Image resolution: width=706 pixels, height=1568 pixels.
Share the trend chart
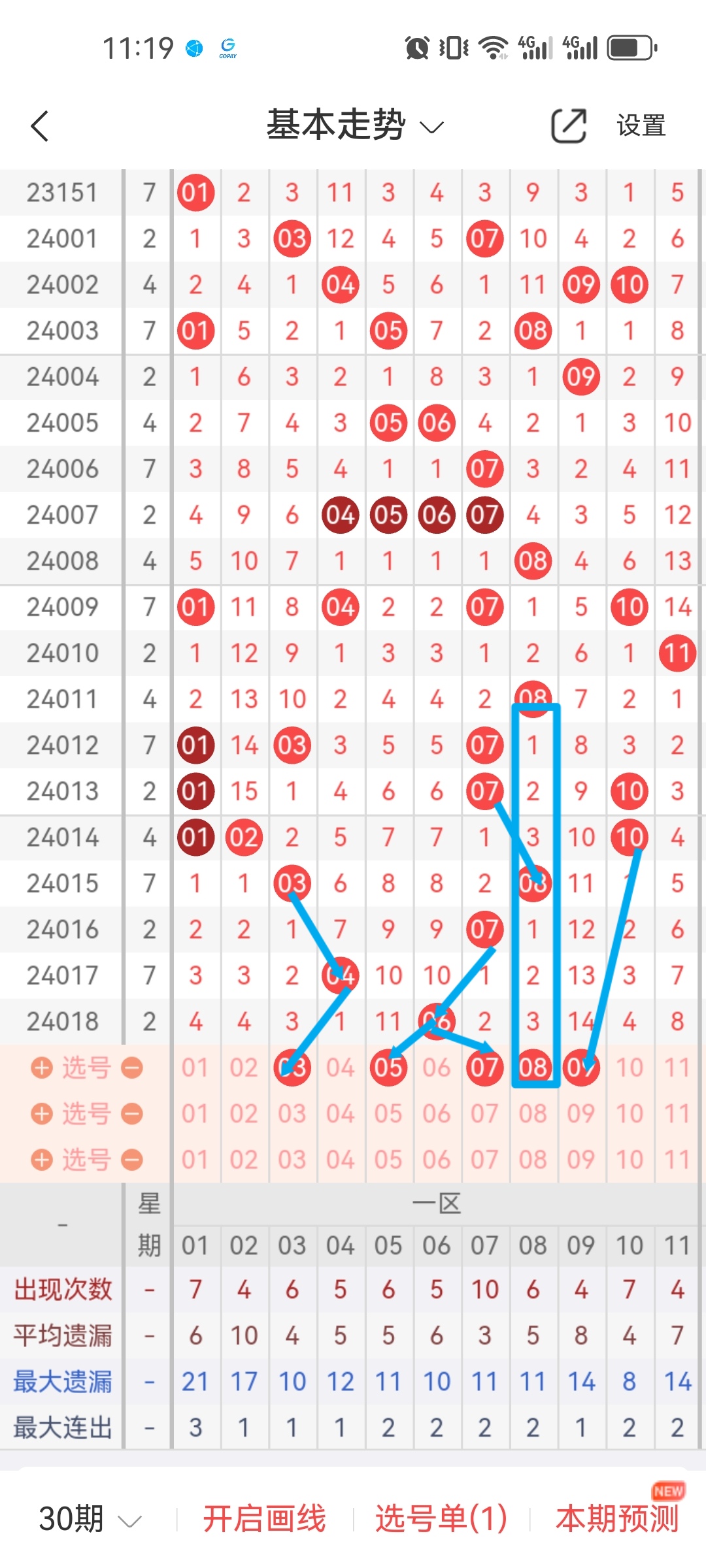tap(569, 125)
